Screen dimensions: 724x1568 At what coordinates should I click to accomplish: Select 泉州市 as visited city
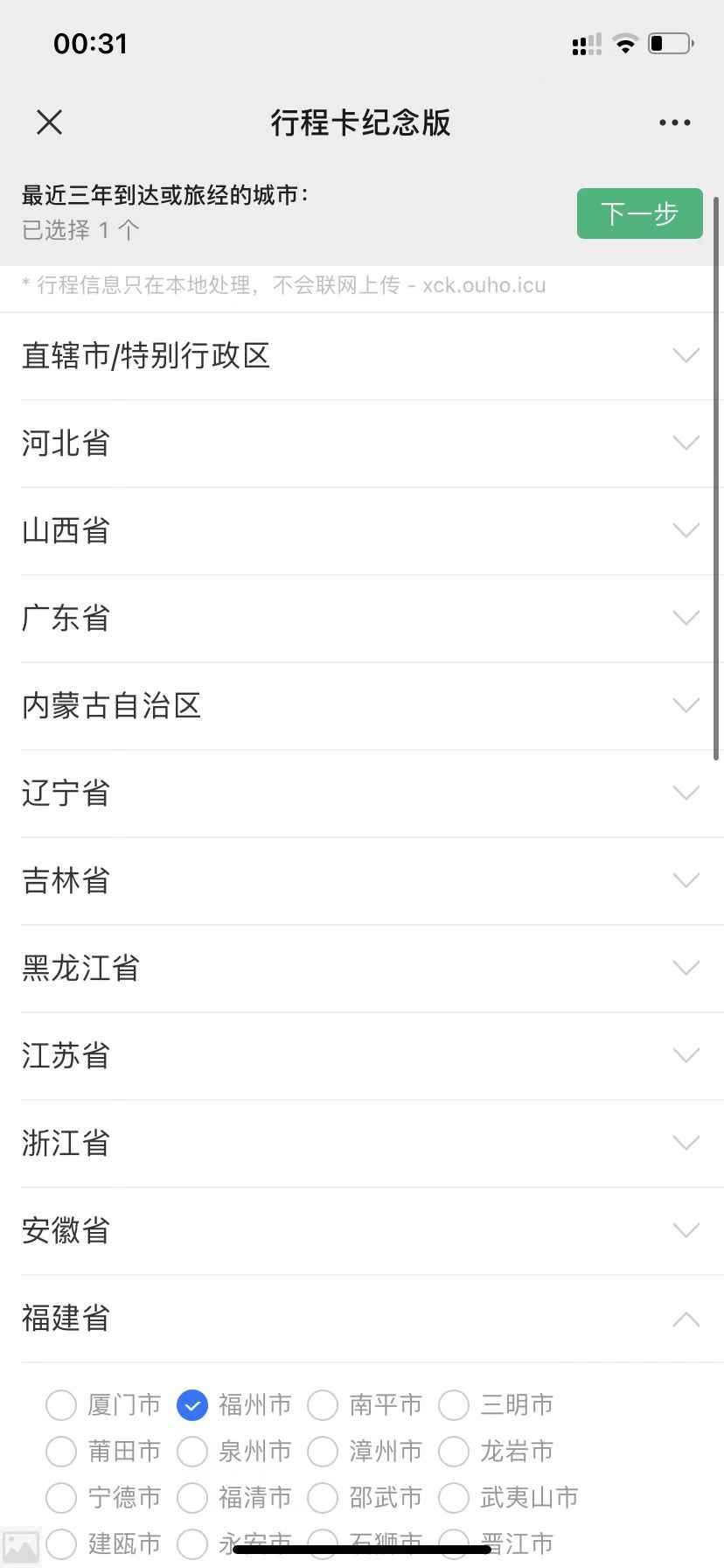[x=192, y=1452]
